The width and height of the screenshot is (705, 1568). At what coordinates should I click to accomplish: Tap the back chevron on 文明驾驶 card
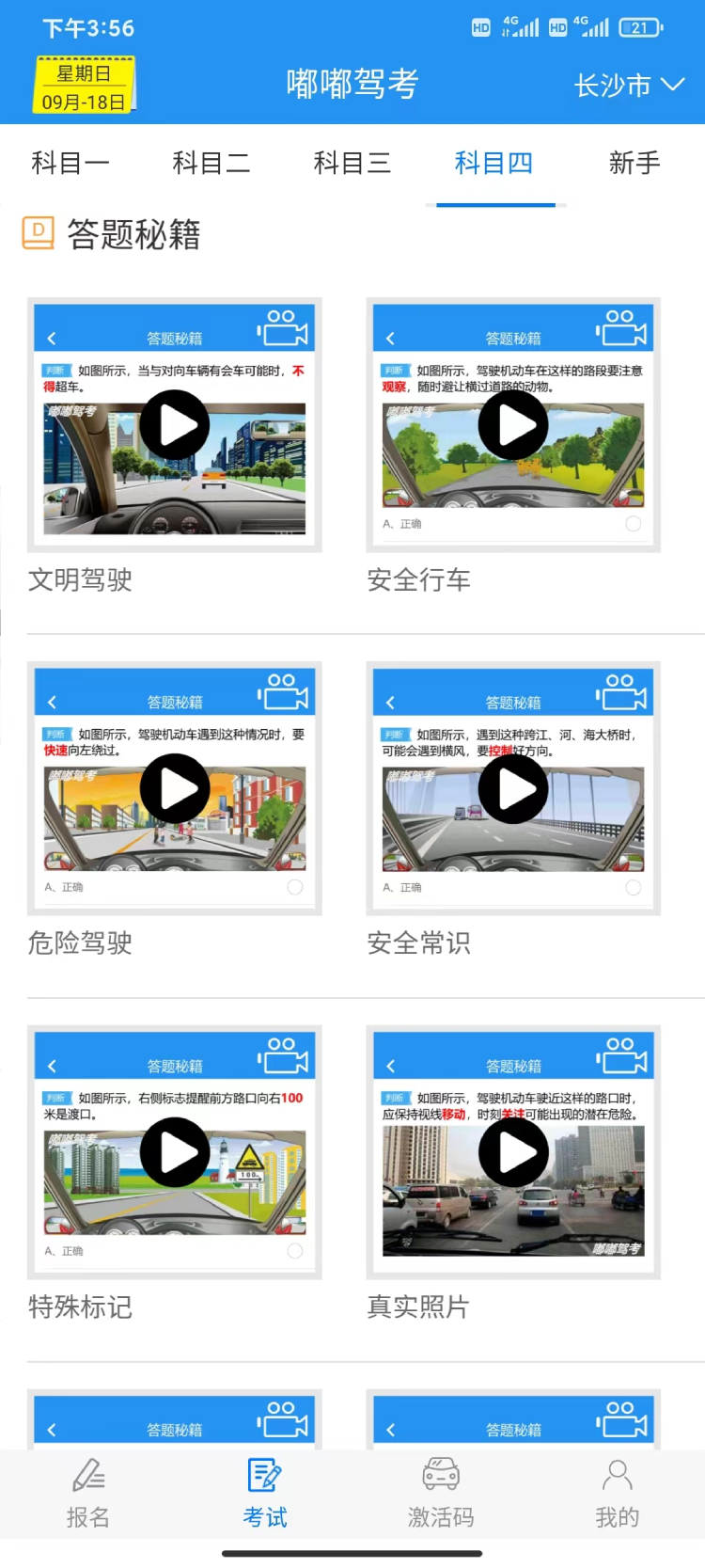click(x=52, y=339)
